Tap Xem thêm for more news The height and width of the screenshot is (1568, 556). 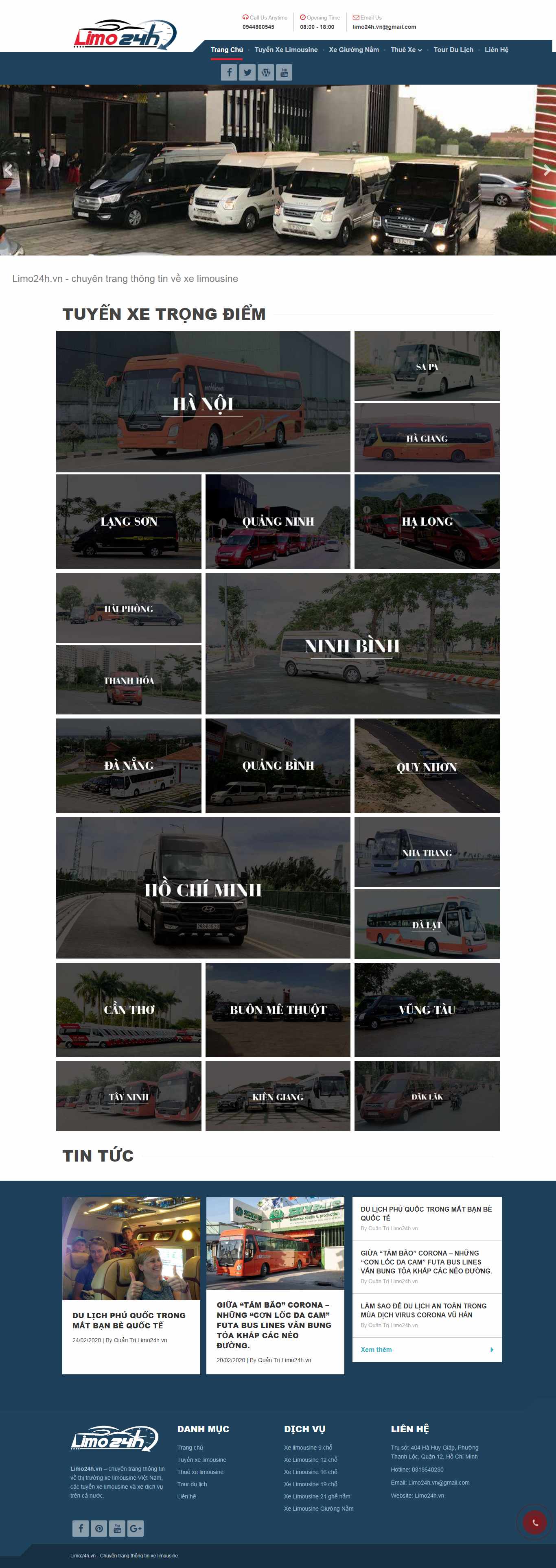(x=377, y=1350)
